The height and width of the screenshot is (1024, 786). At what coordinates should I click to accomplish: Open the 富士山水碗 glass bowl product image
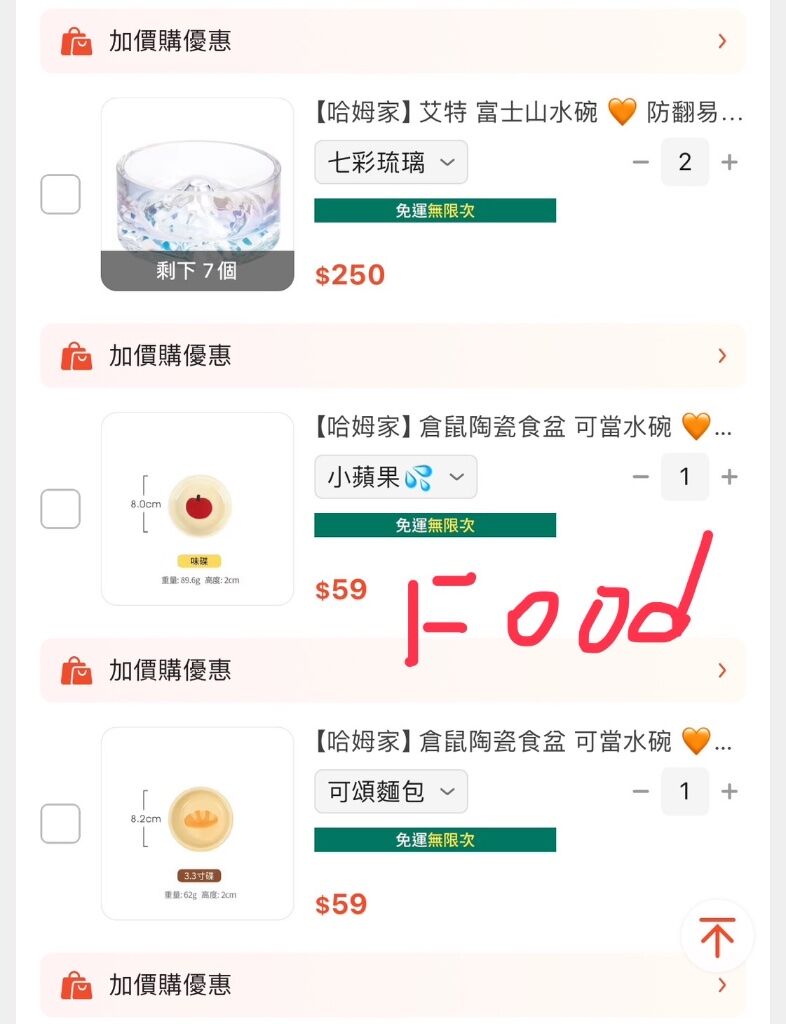[197, 194]
